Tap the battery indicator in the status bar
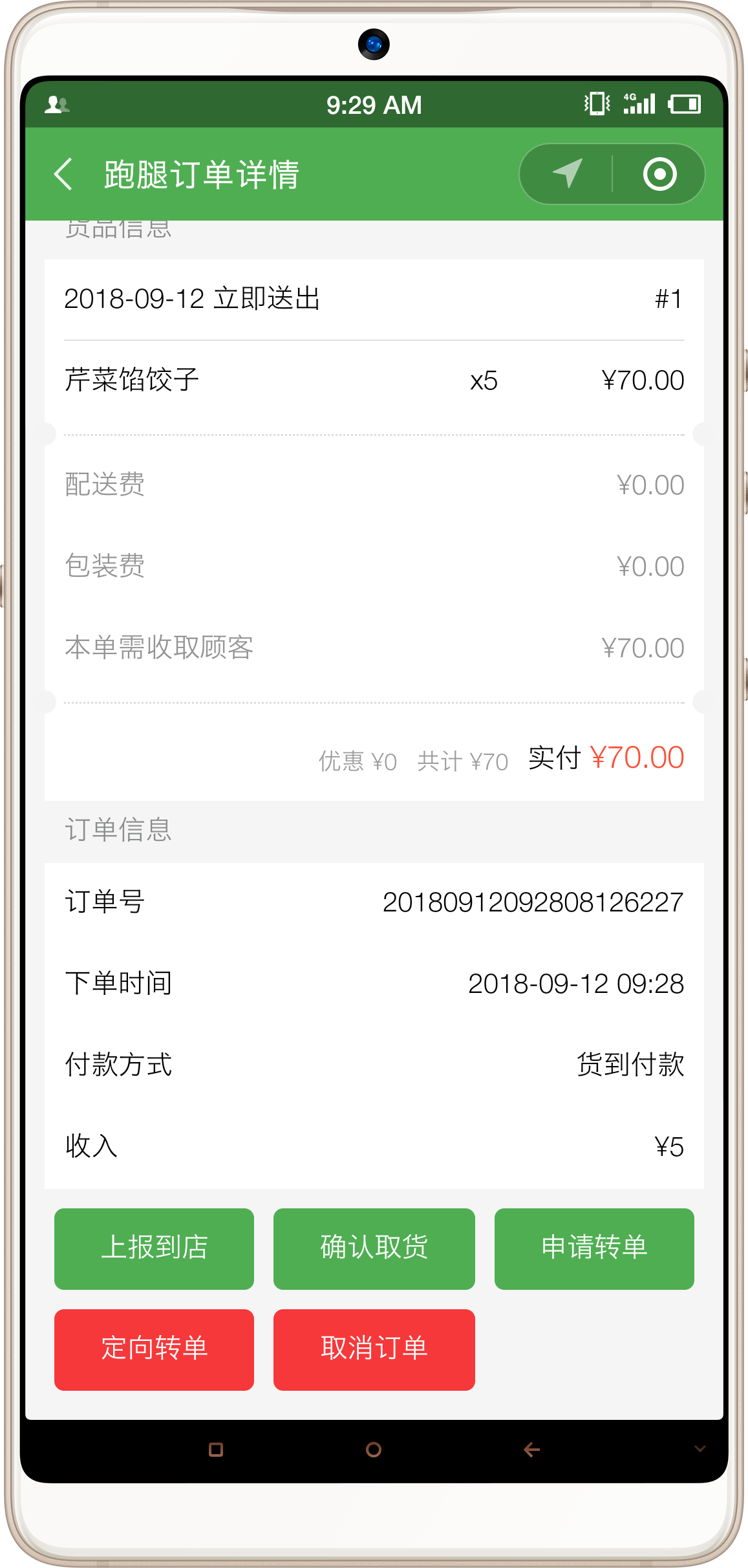The image size is (748, 1568). coord(684,103)
